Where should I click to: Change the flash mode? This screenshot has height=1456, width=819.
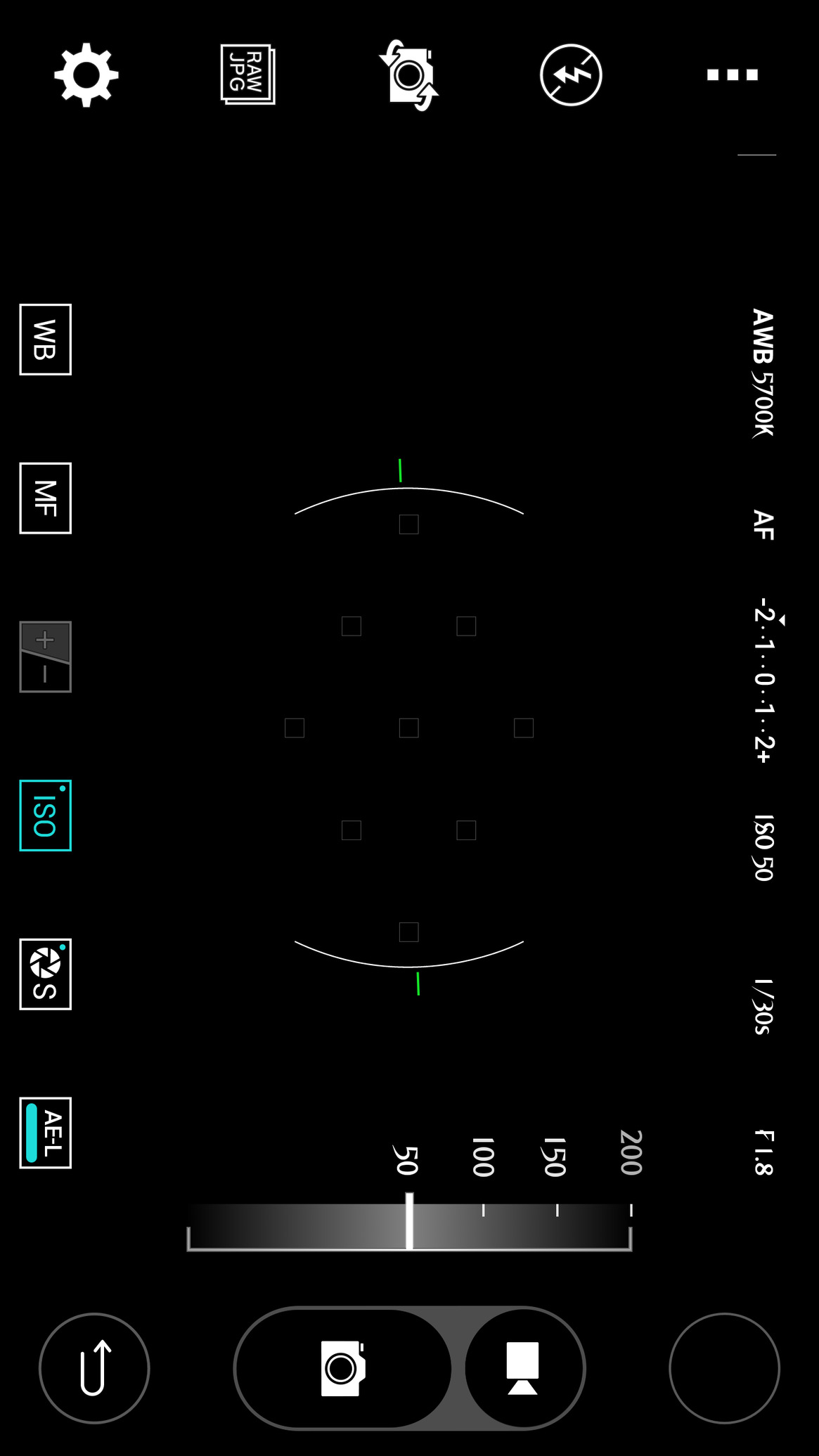point(571,75)
